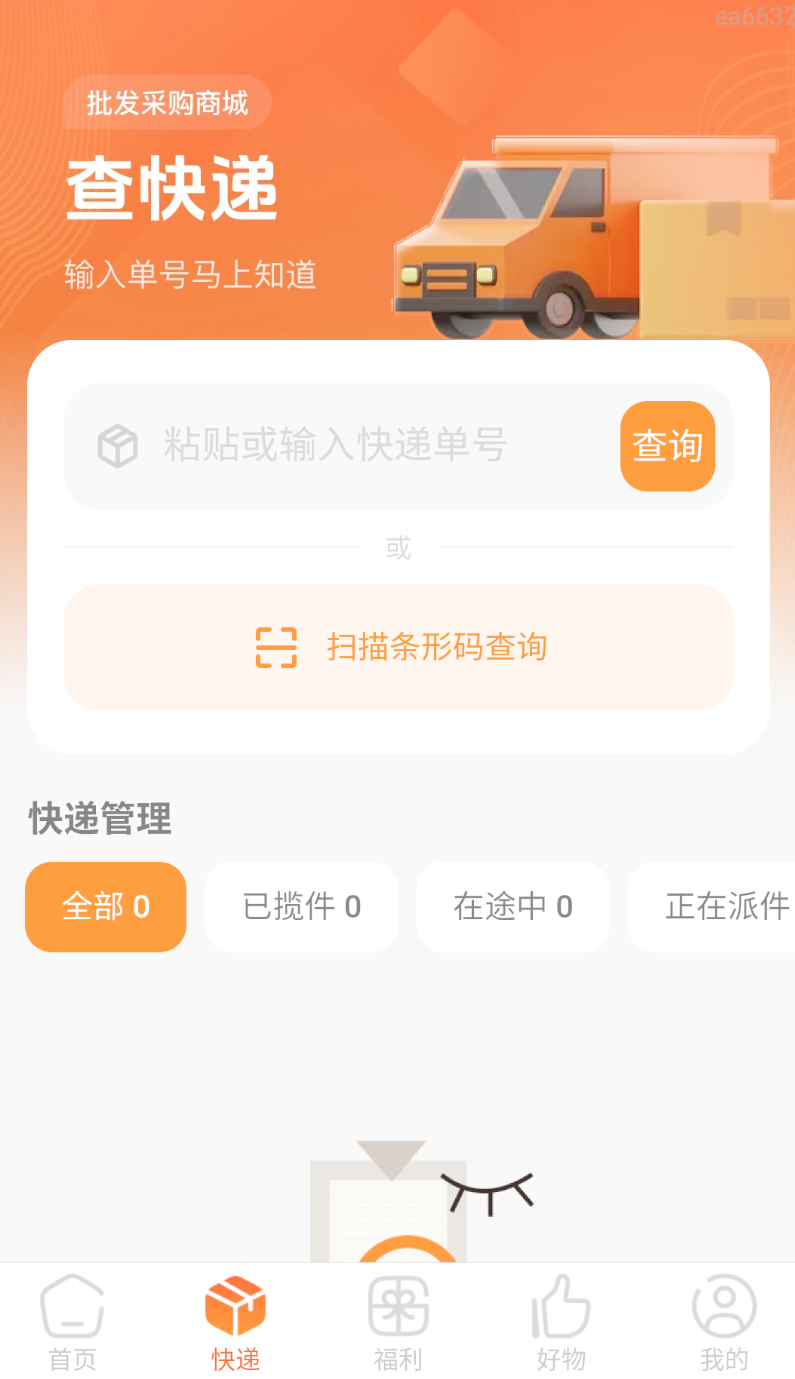The image size is (795, 1379).
Task: Switch to the 已揽件 0 tab
Action: (301, 906)
